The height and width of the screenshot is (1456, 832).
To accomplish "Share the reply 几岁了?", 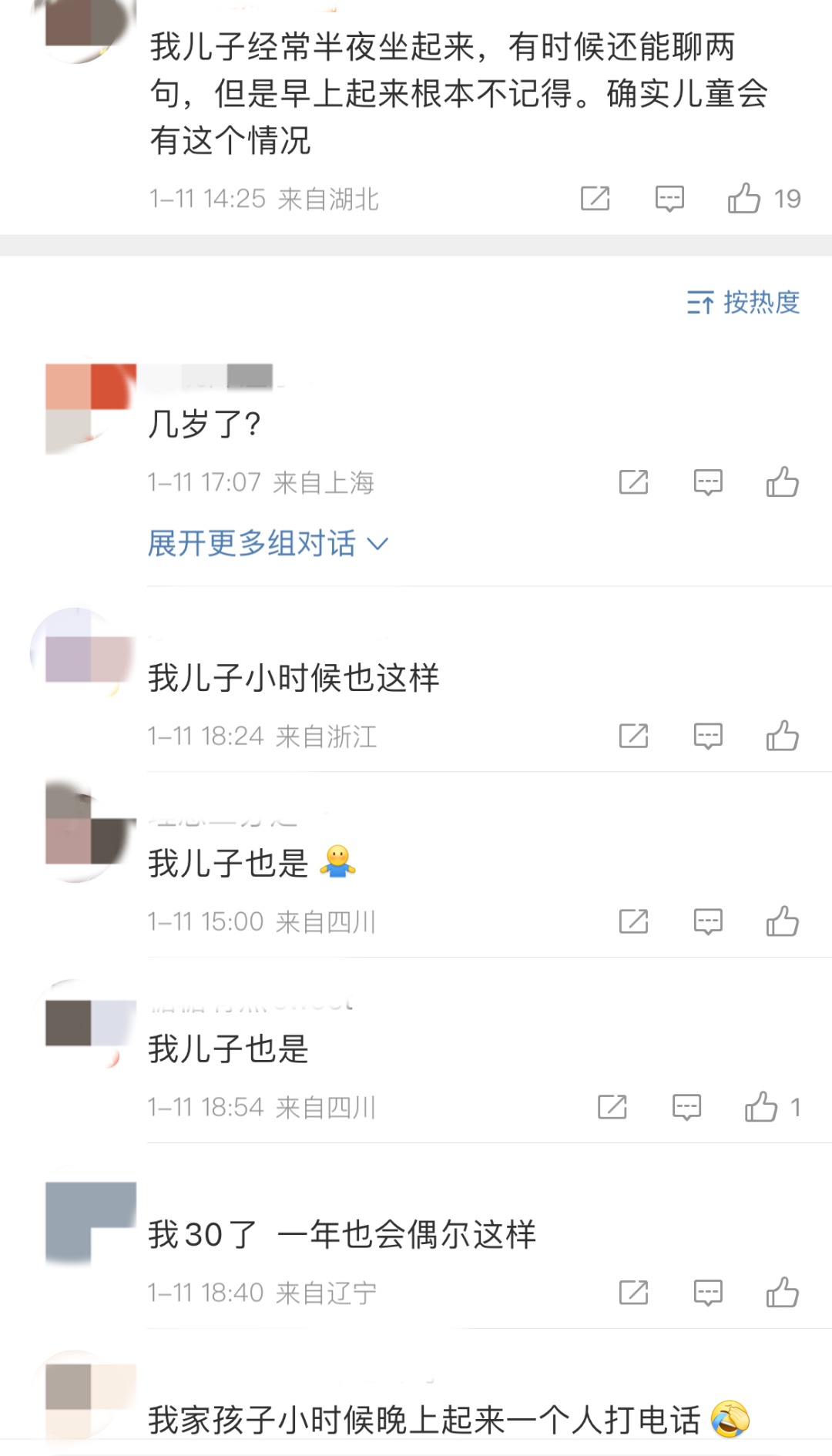I will tap(633, 483).
